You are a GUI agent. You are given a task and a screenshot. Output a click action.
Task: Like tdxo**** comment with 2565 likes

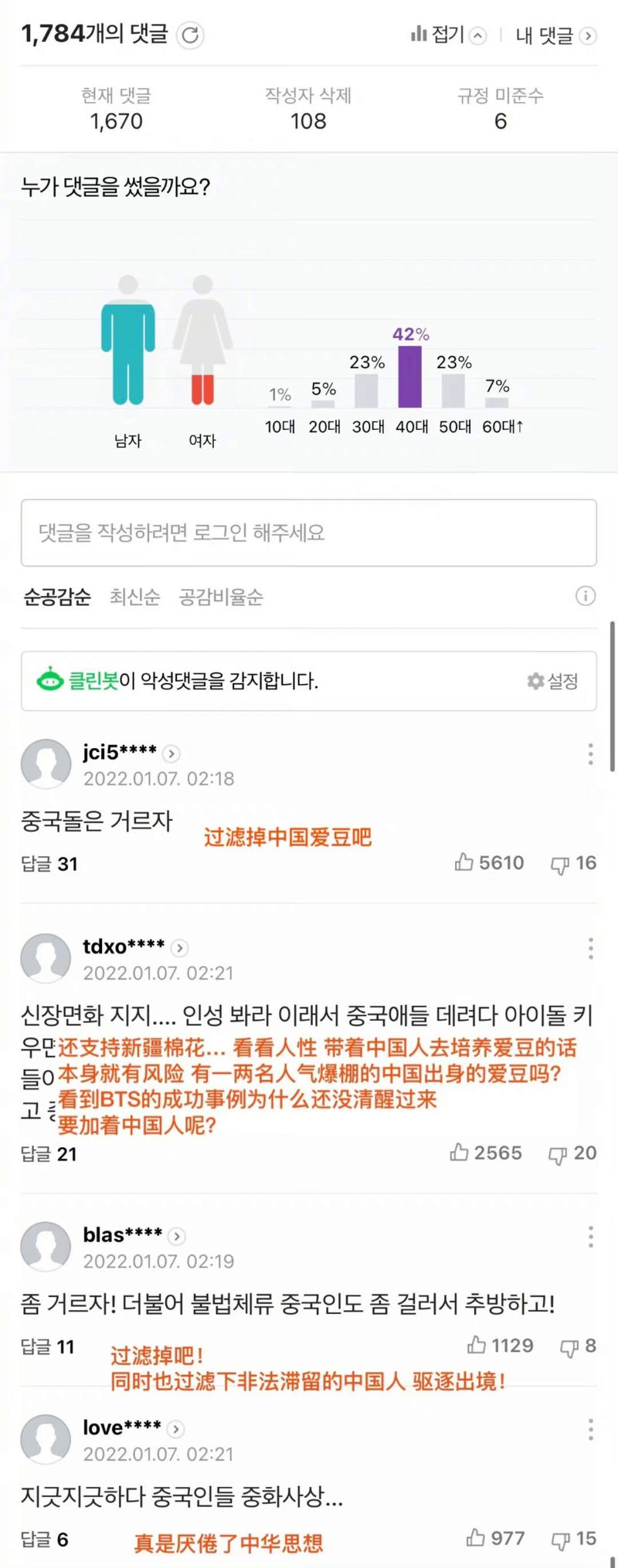[486, 1153]
